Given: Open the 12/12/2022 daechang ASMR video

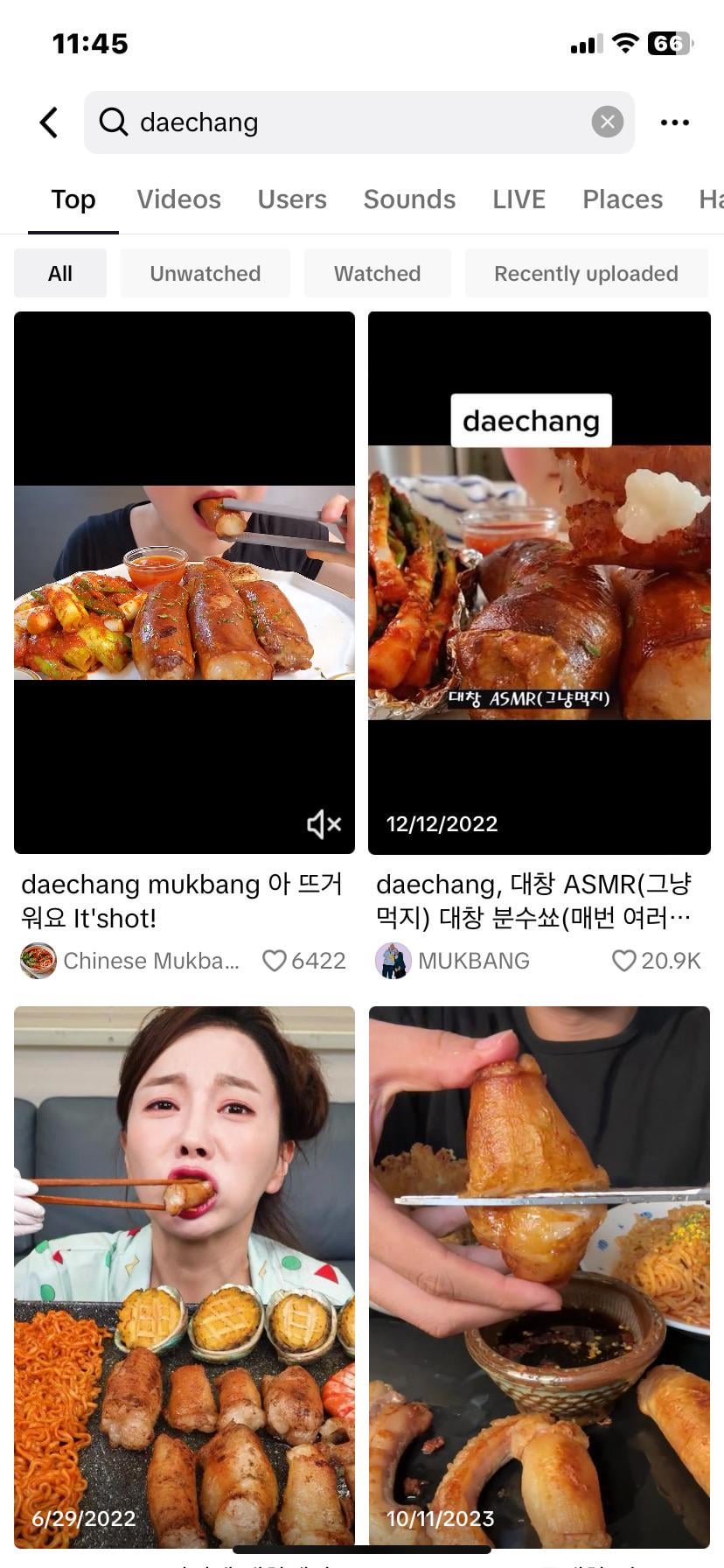Looking at the screenshot, I should [540, 582].
